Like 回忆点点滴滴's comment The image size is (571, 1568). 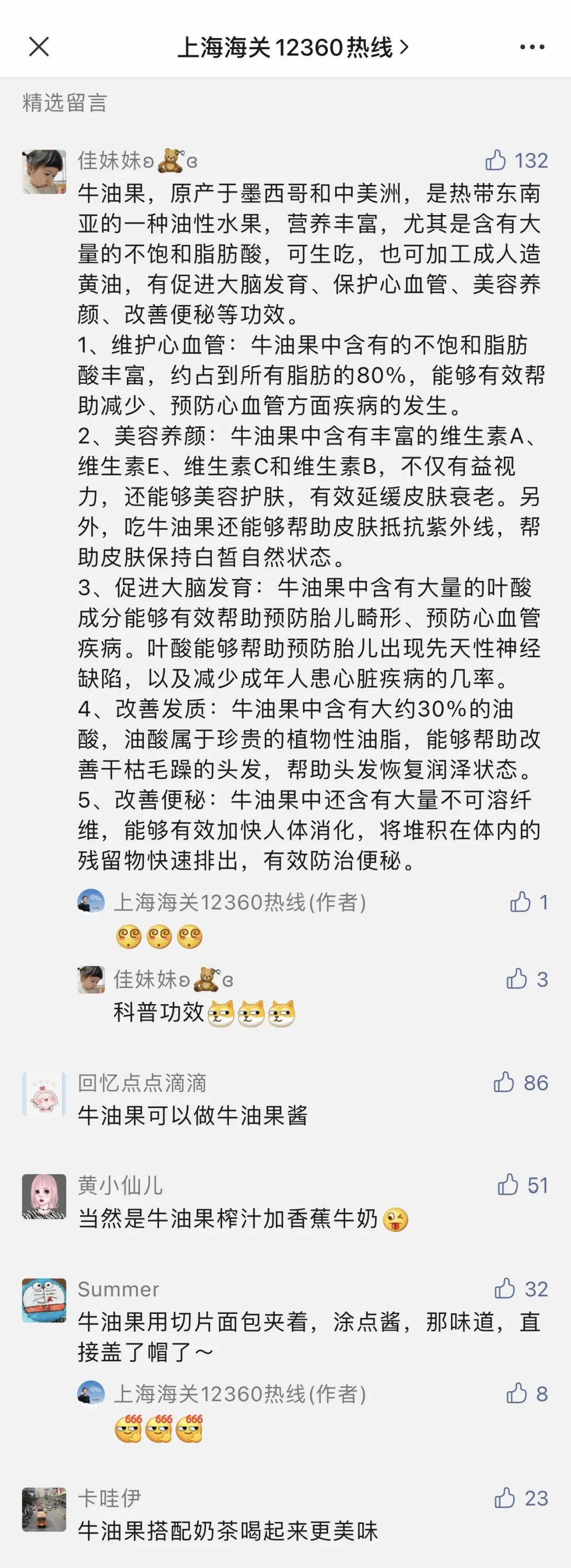point(504,1082)
